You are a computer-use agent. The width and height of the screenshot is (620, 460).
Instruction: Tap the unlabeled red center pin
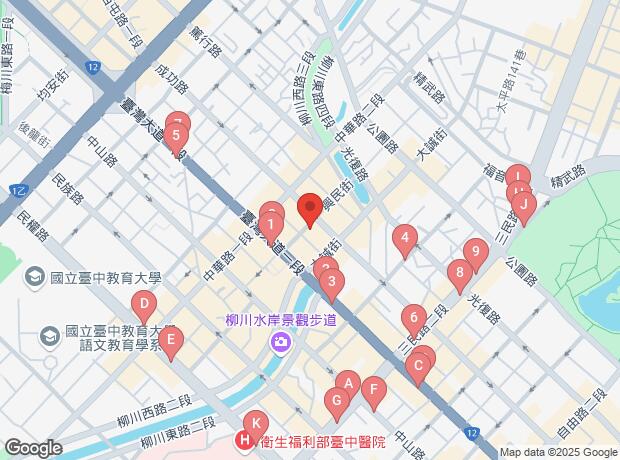tap(309, 210)
